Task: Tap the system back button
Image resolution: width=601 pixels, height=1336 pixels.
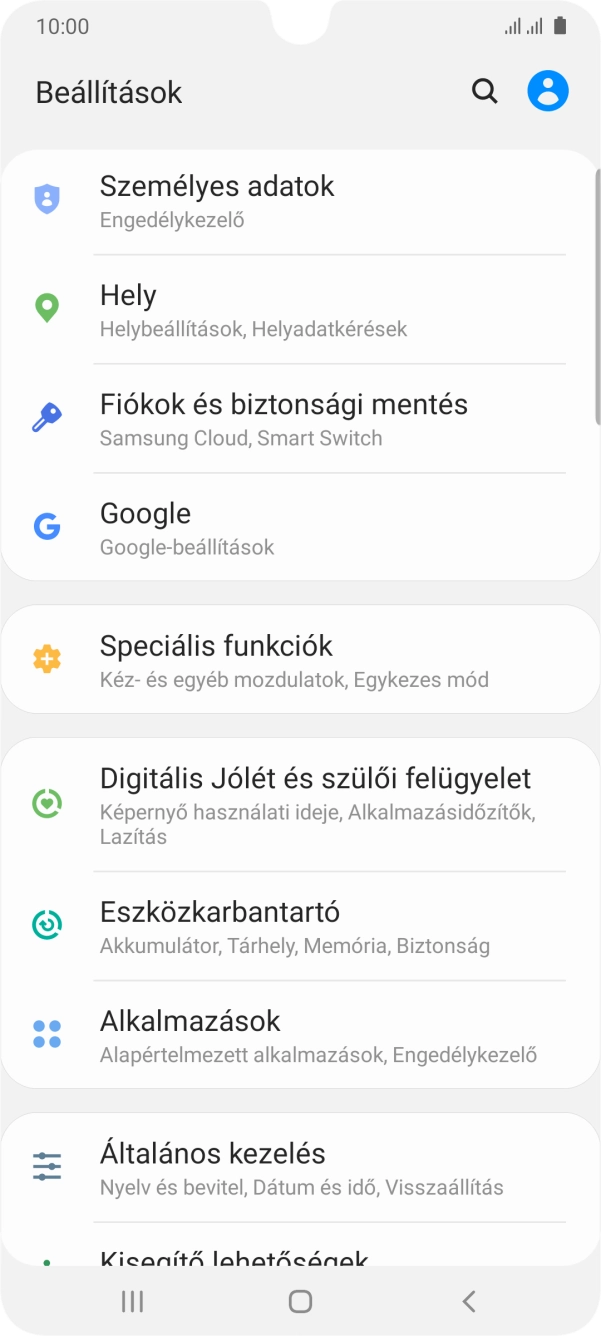Action: pos(468,1301)
